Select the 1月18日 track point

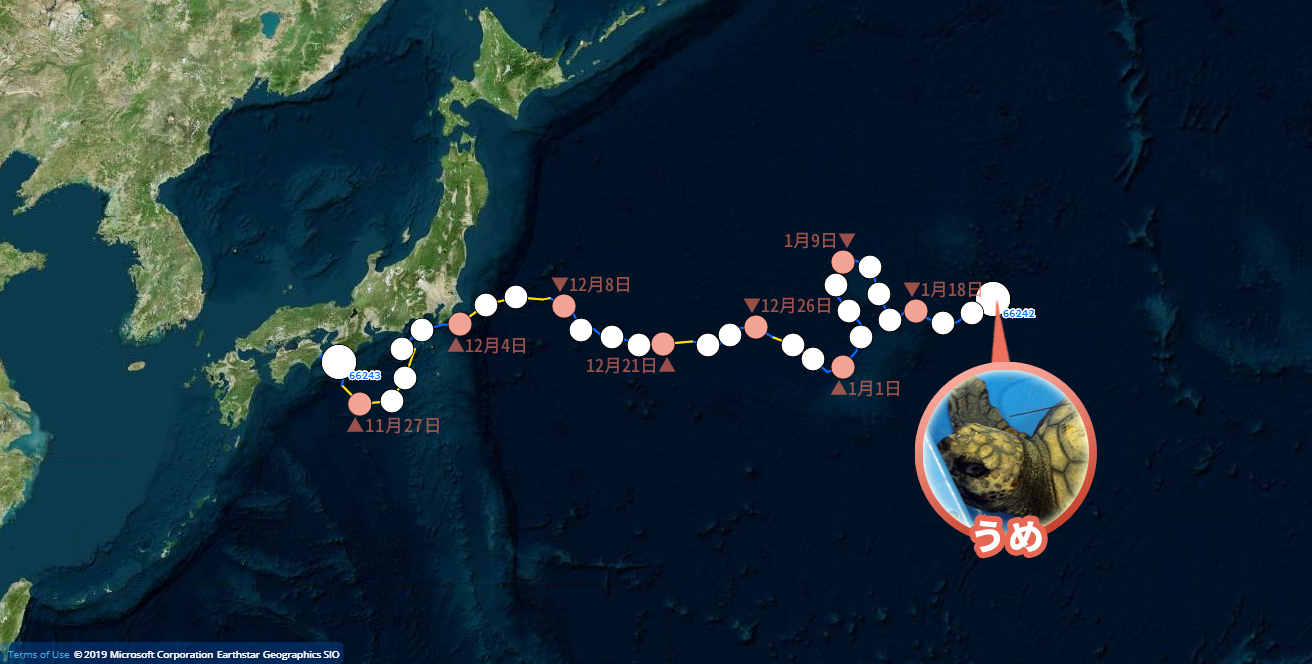(915, 311)
